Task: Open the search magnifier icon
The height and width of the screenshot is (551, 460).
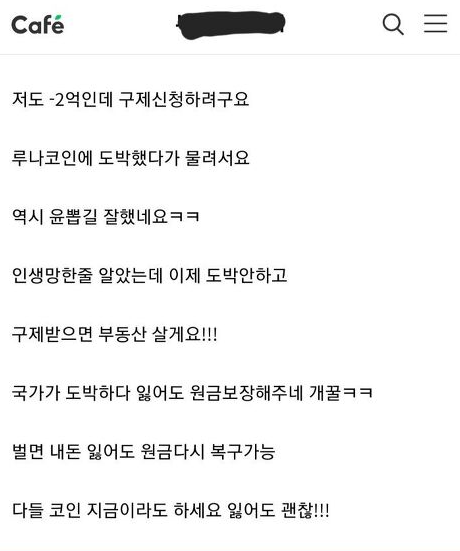Action: pos(393,24)
